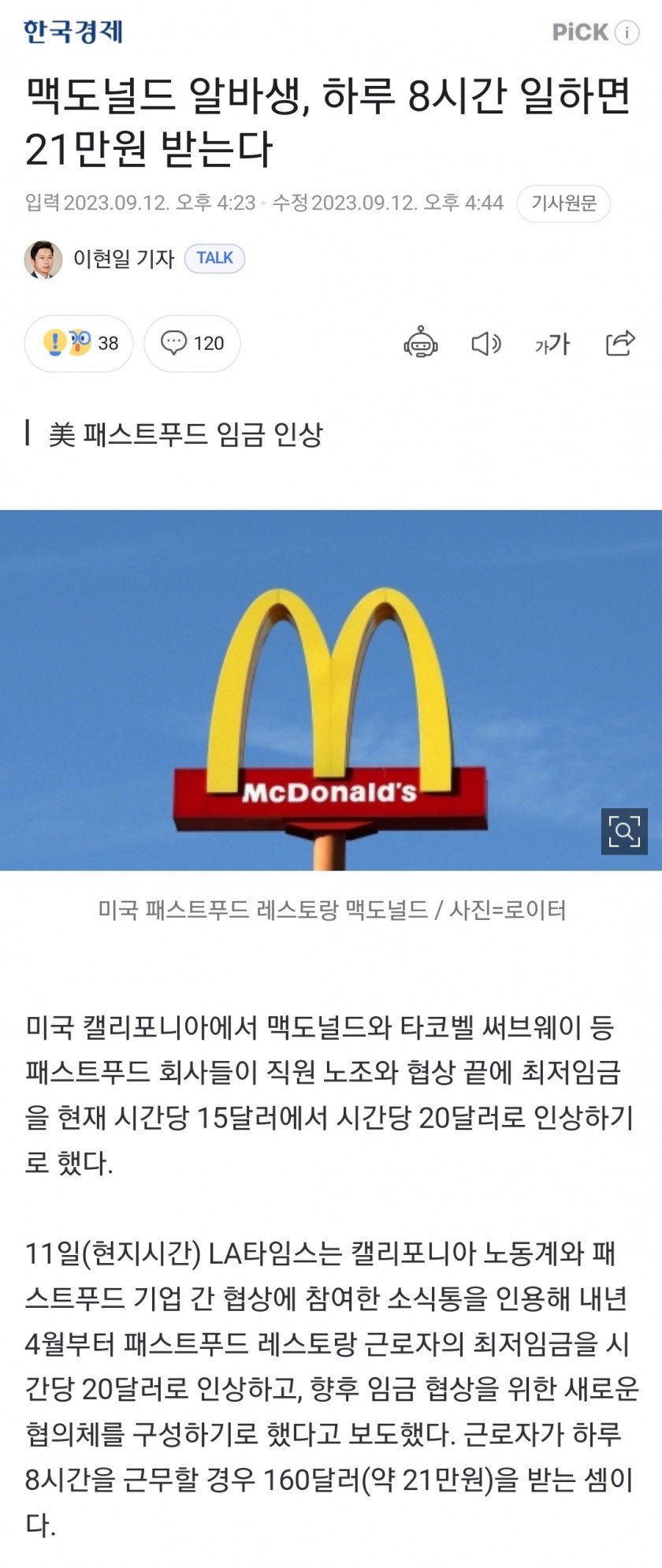Change the font size with 가가
This screenshot has width=662, height=1568.
click(x=552, y=343)
